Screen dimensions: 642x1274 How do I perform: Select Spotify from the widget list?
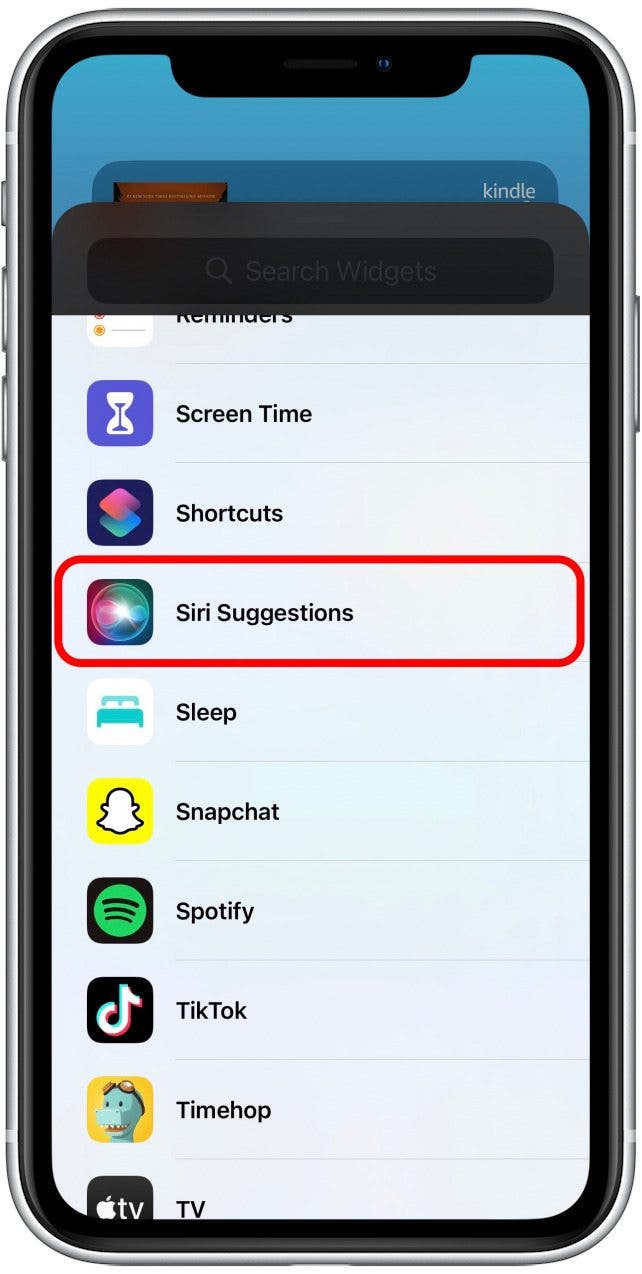(x=320, y=911)
